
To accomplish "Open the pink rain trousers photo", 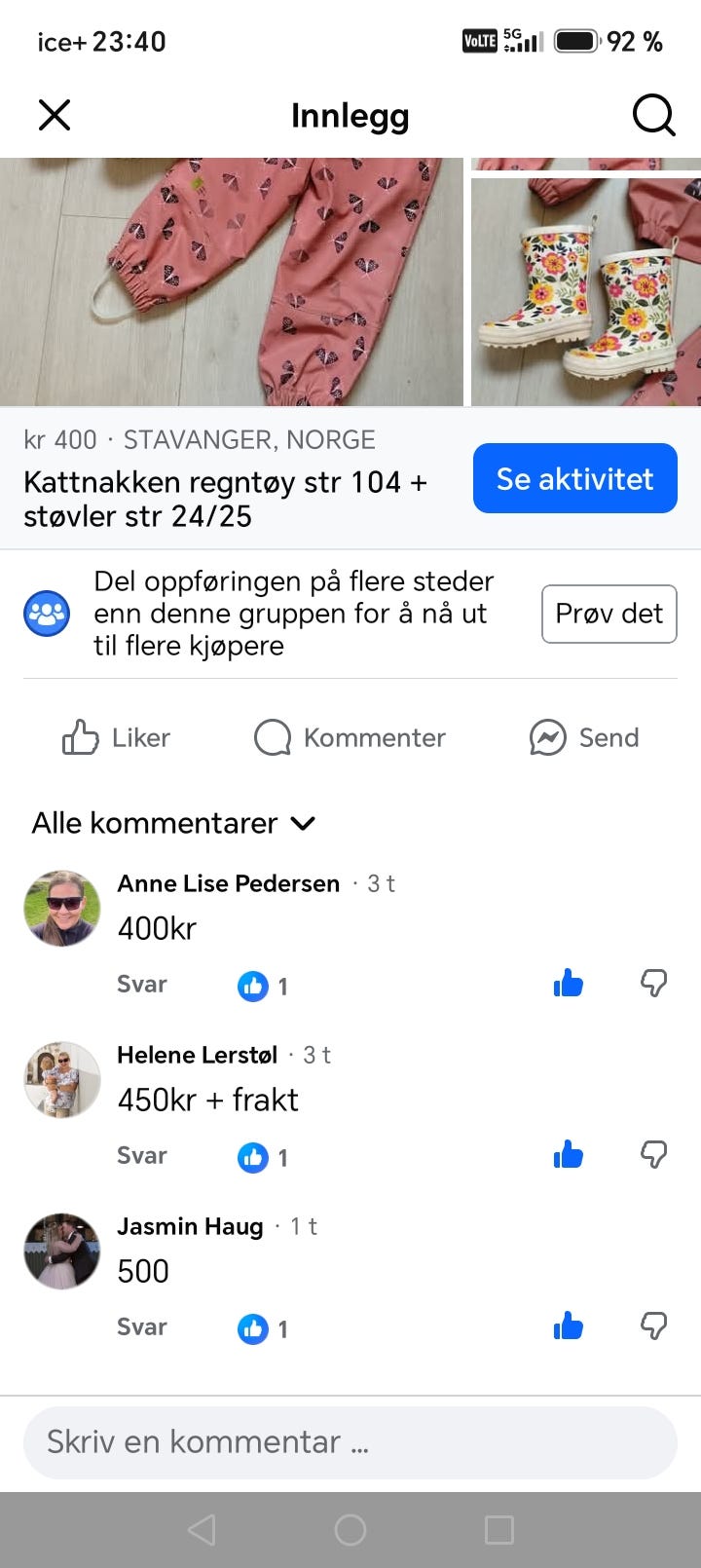I will coord(231,281).
